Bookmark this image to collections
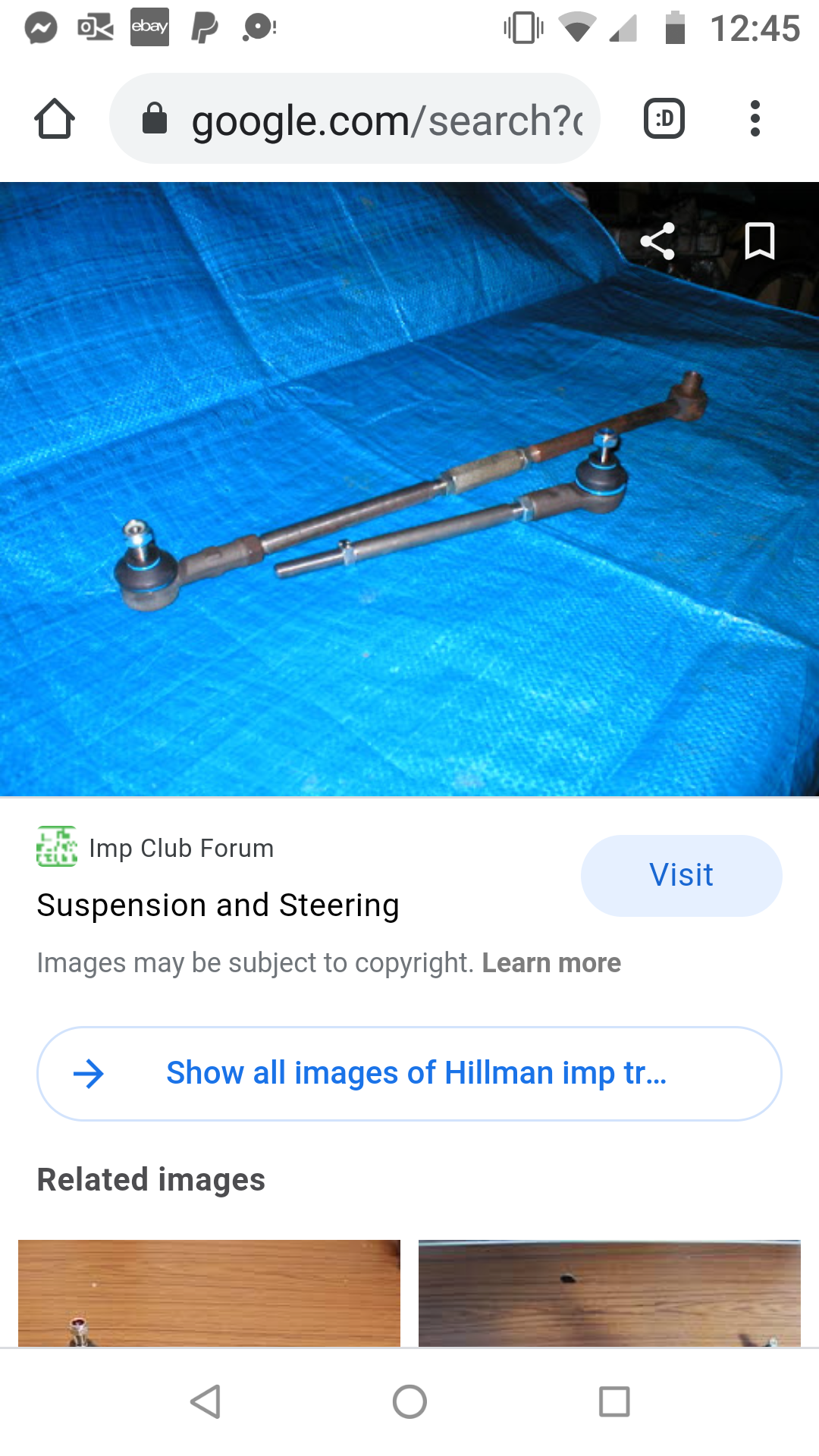Image resolution: width=819 pixels, height=1456 pixels. (x=759, y=241)
